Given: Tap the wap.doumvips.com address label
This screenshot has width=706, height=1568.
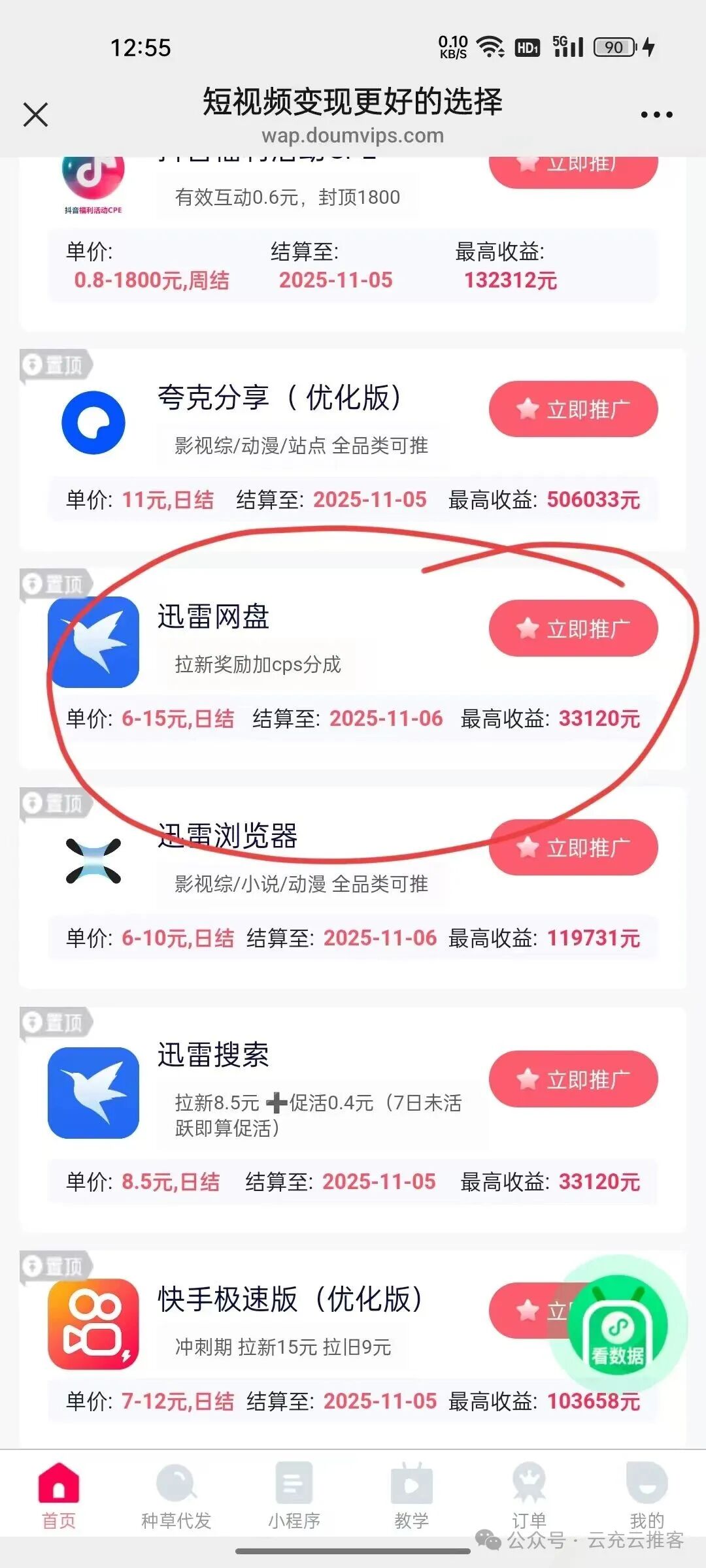Looking at the screenshot, I should (353, 137).
